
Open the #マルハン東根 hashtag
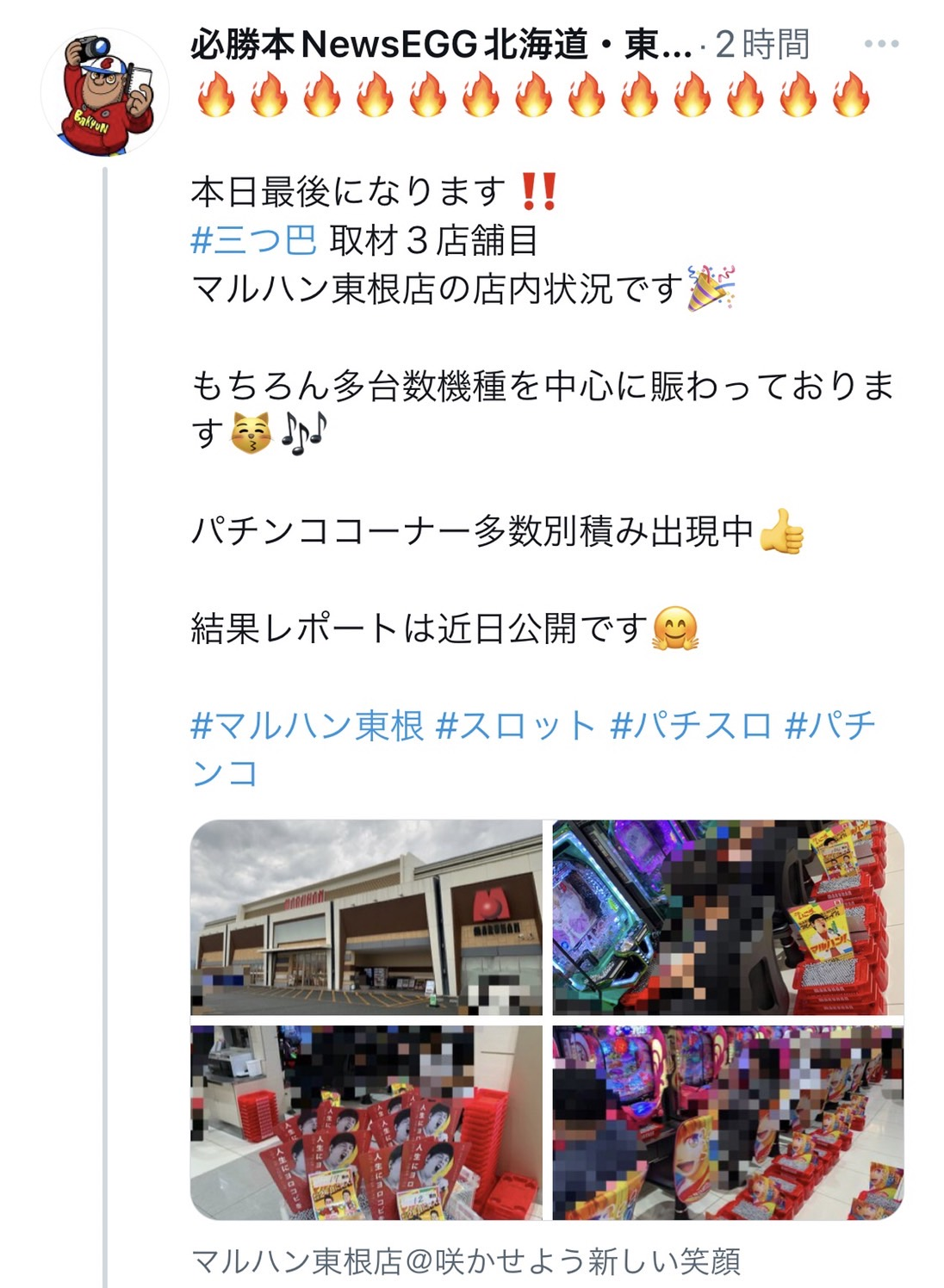click(x=307, y=726)
